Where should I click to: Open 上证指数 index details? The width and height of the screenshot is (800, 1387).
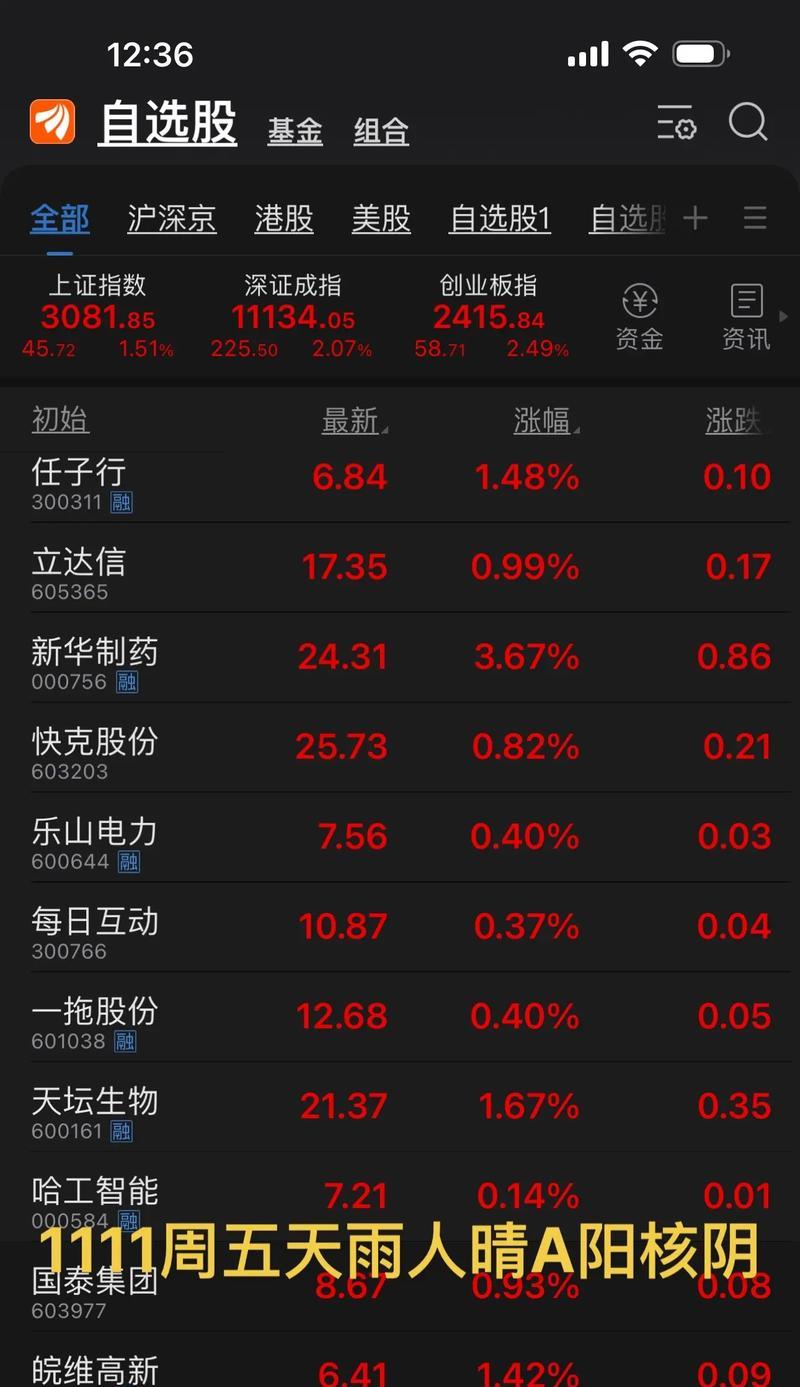[98, 316]
